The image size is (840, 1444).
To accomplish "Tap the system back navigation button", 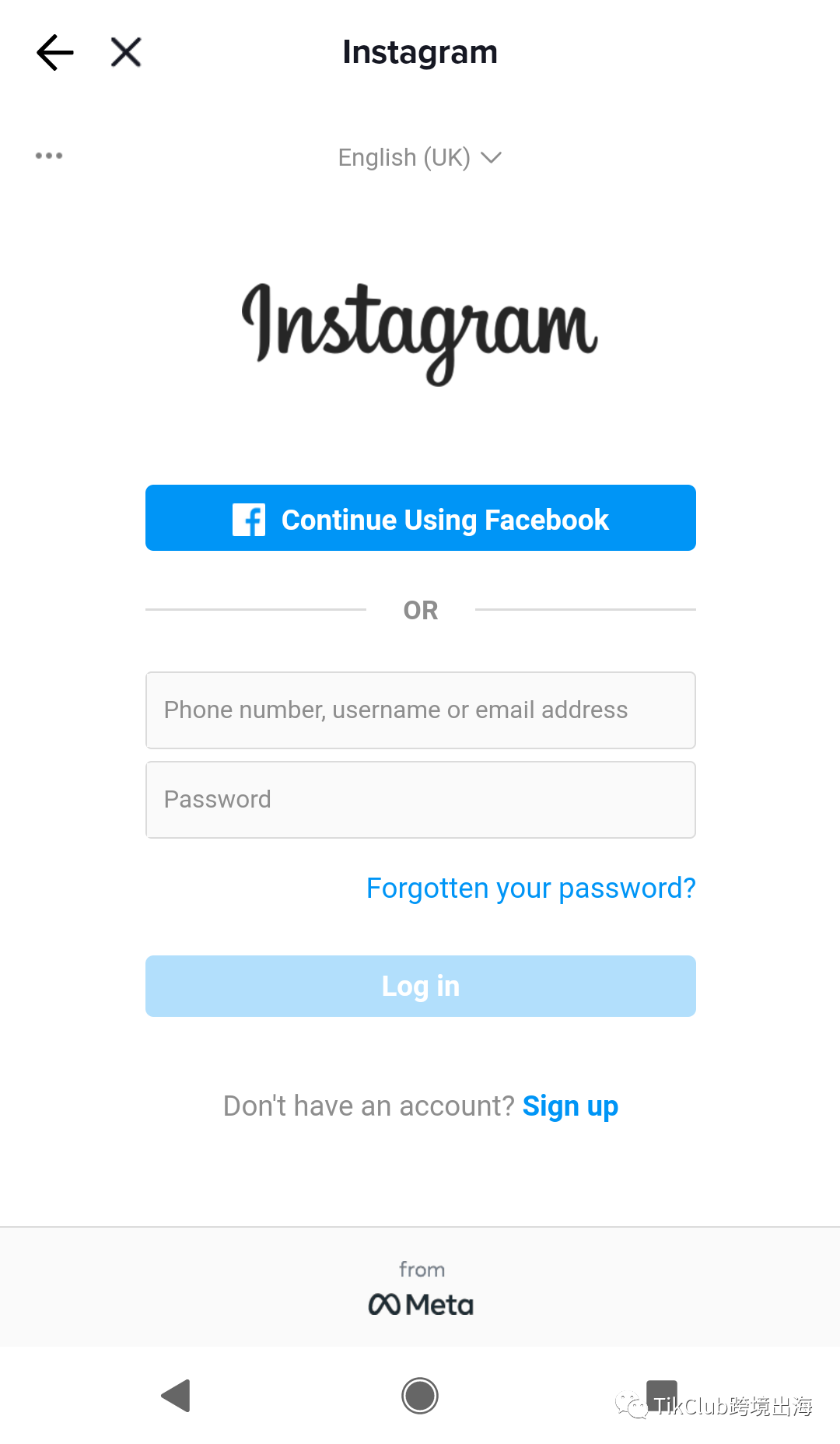I will tap(176, 1396).
